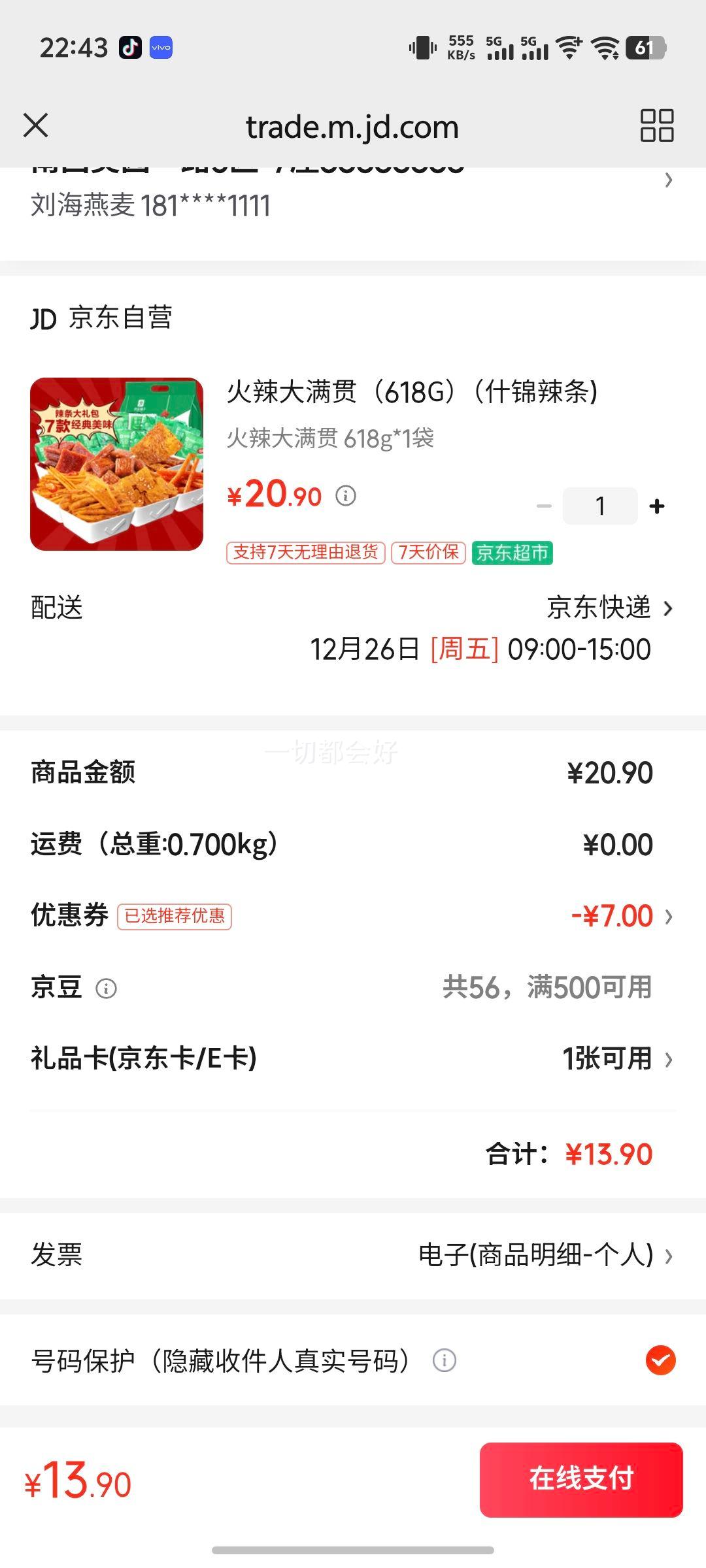Open the grid menu at top right
This screenshot has height=1568, width=706.
[x=657, y=126]
